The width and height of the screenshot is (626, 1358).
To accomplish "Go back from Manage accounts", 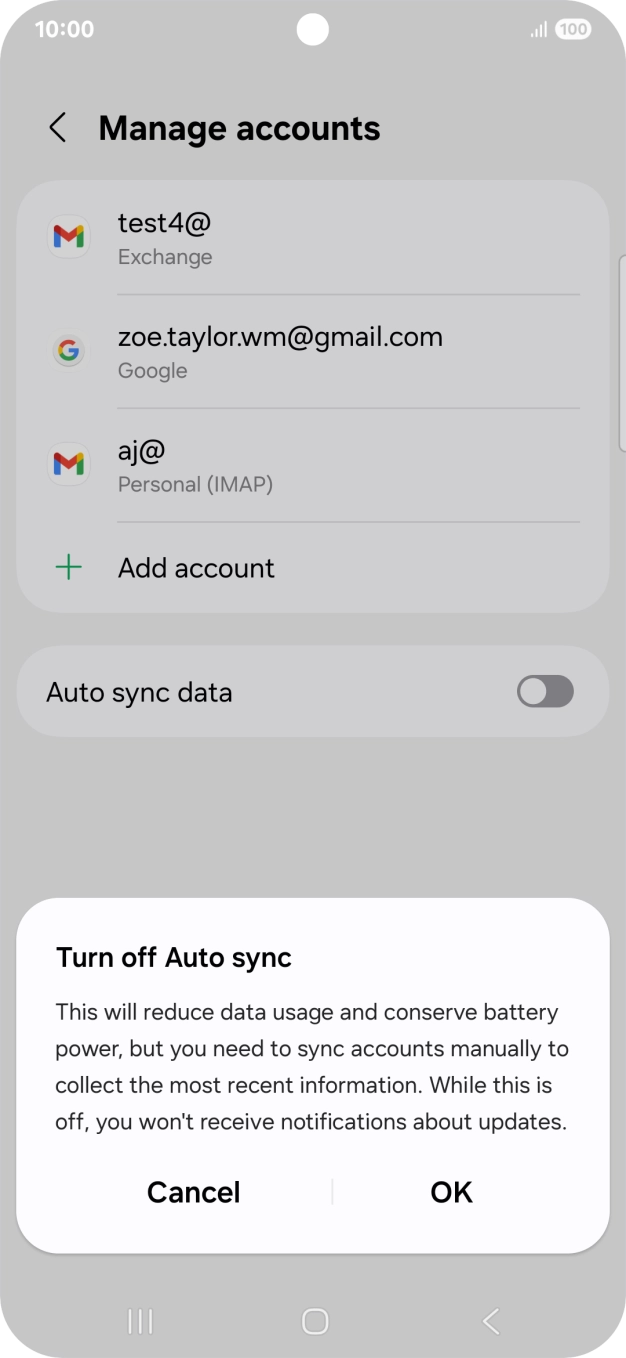I will click(x=58, y=128).
